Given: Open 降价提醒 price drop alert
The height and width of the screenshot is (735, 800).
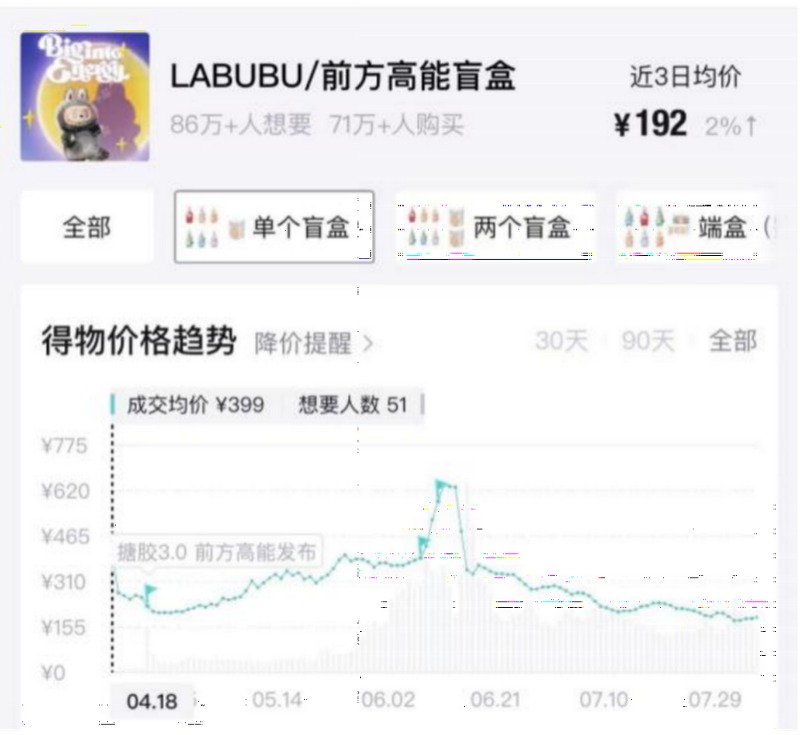Looking at the screenshot, I should point(312,343).
